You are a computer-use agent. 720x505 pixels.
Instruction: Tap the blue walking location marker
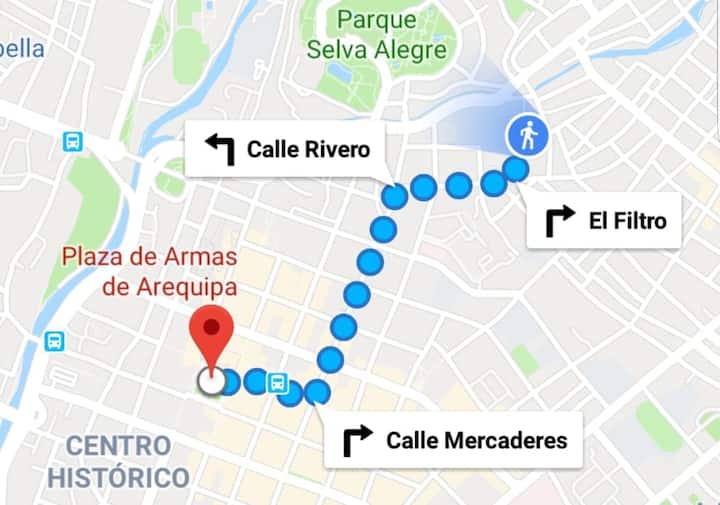tap(527, 135)
